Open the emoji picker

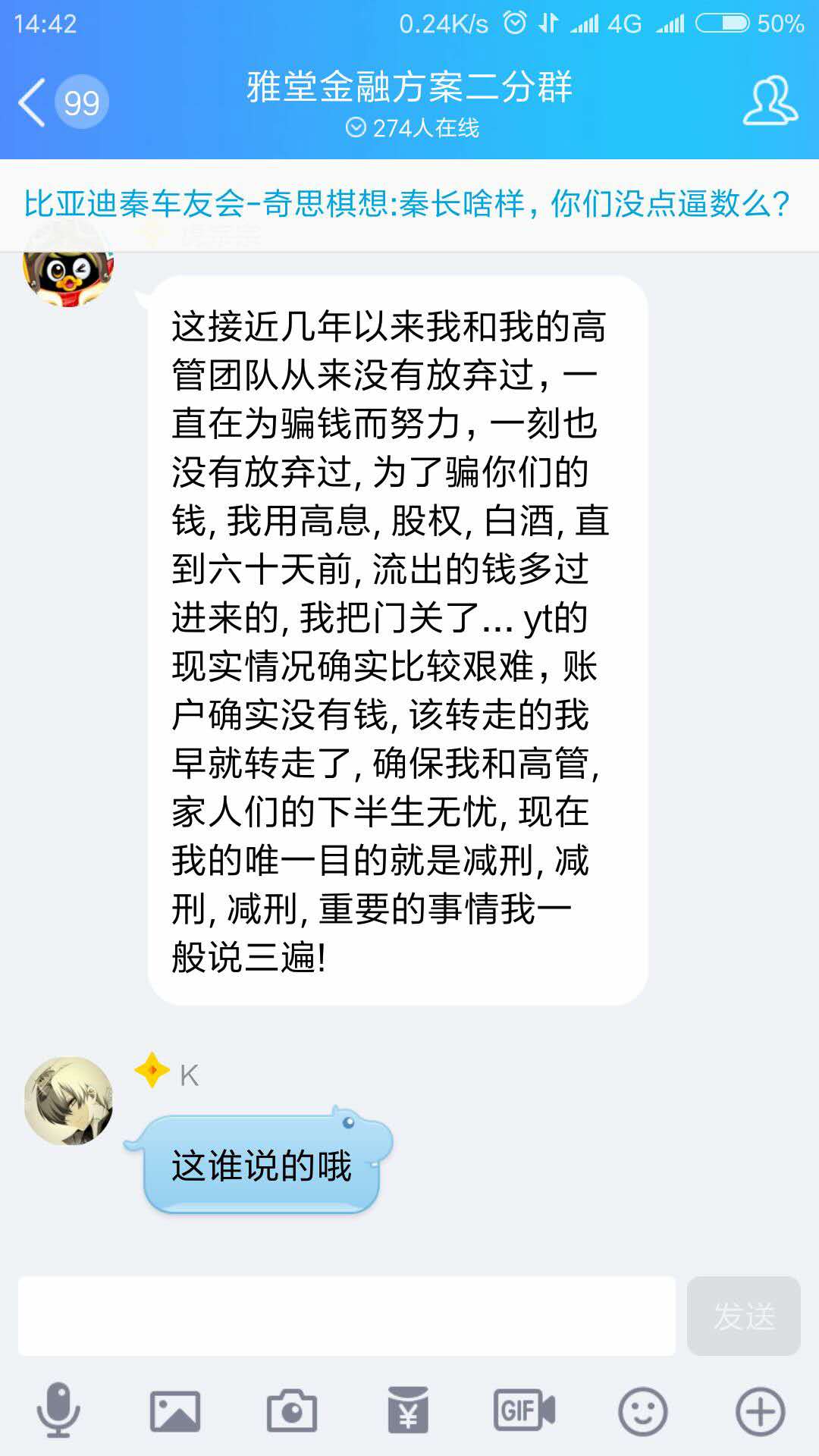[x=642, y=1410]
